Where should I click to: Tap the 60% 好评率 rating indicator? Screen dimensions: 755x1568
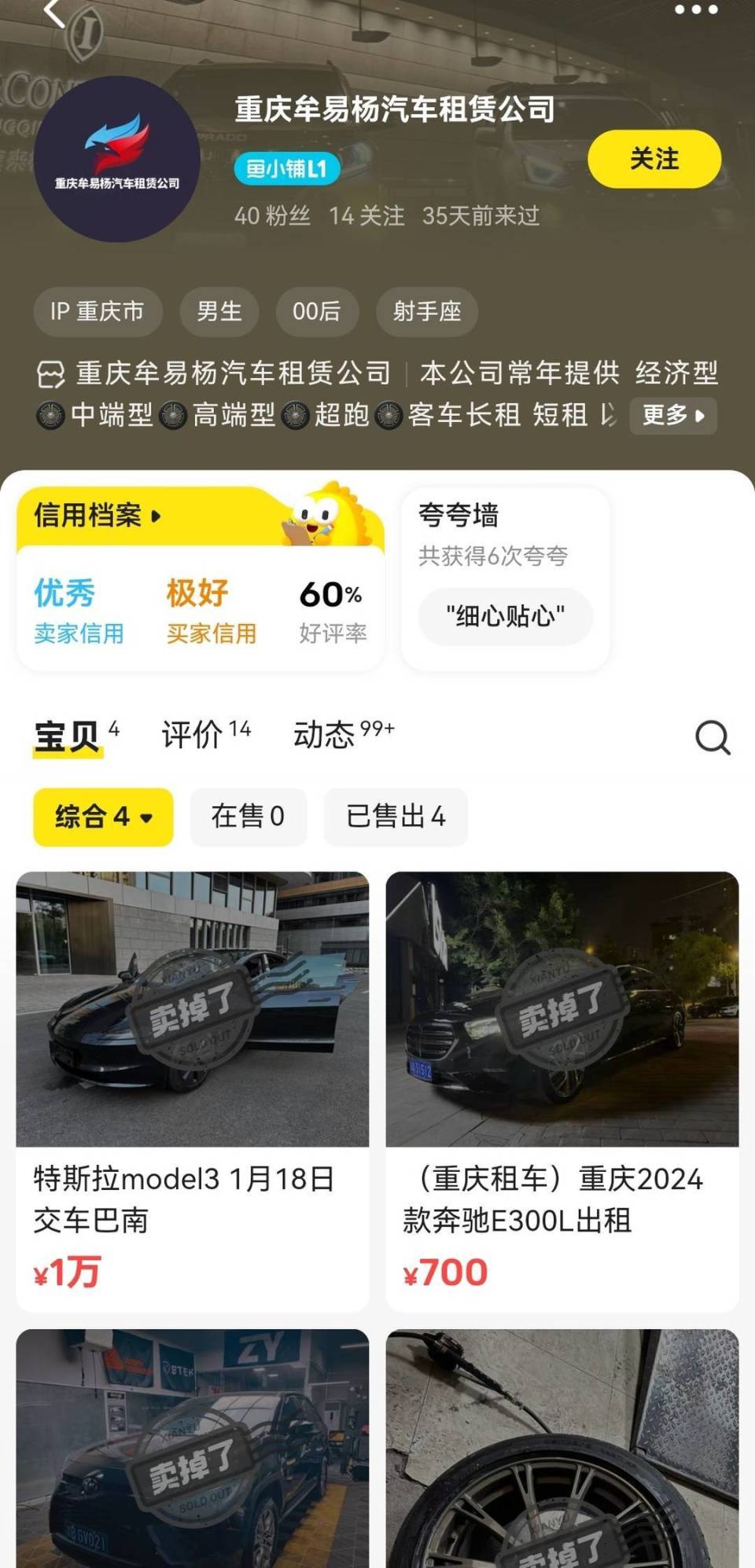(330, 609)
